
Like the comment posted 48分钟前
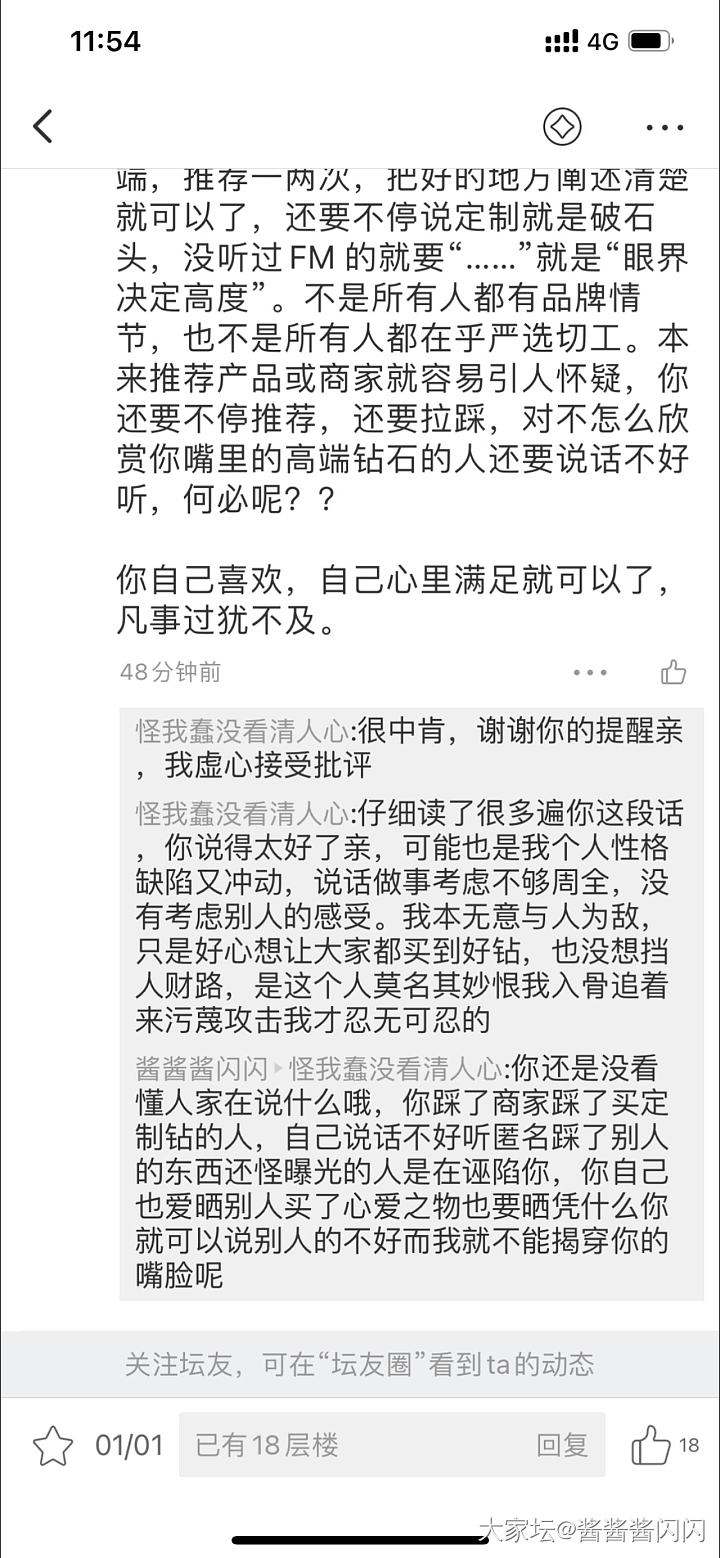point(674,672)
